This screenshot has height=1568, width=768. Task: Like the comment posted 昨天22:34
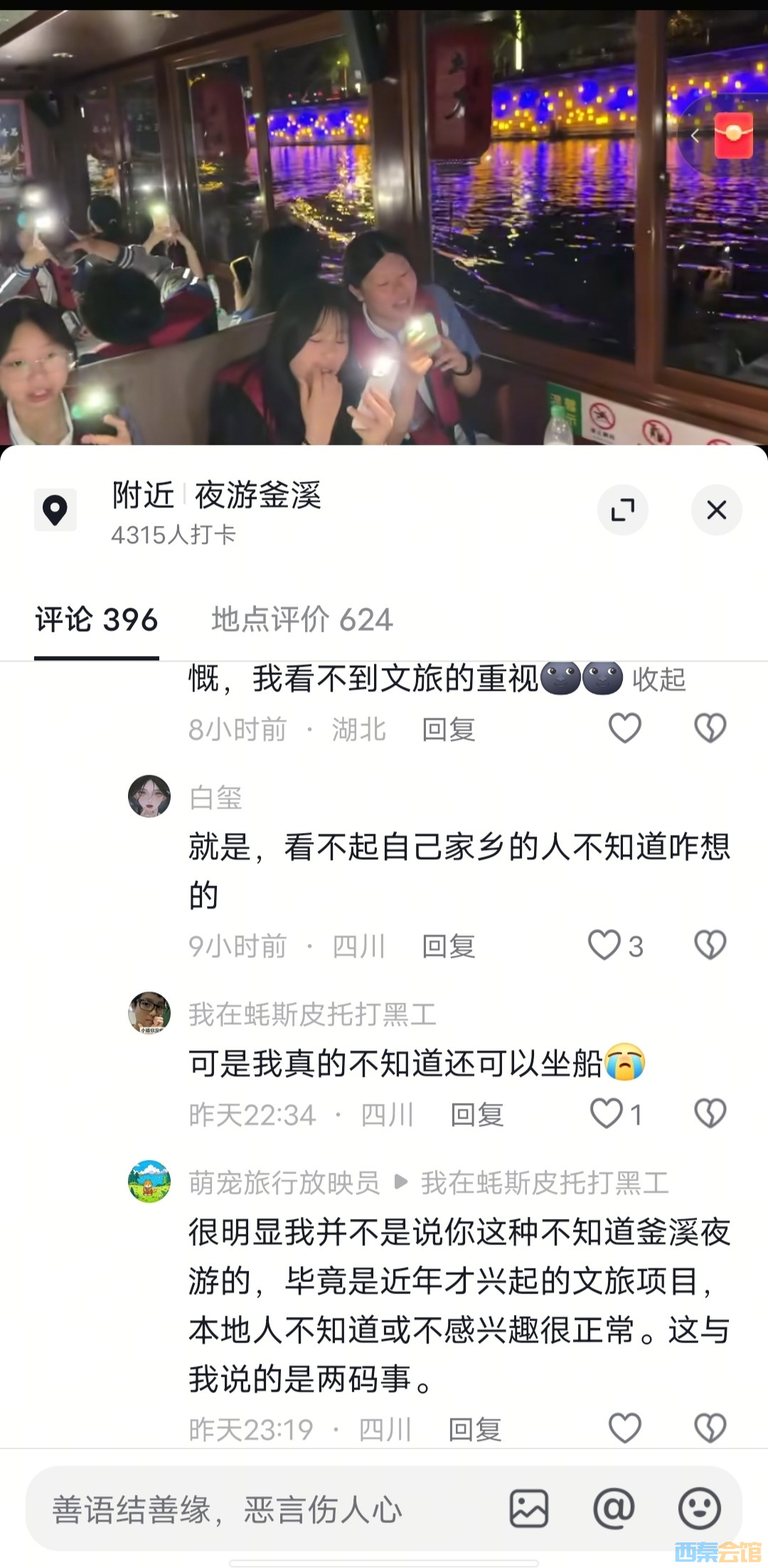(x=607, y=1114)
